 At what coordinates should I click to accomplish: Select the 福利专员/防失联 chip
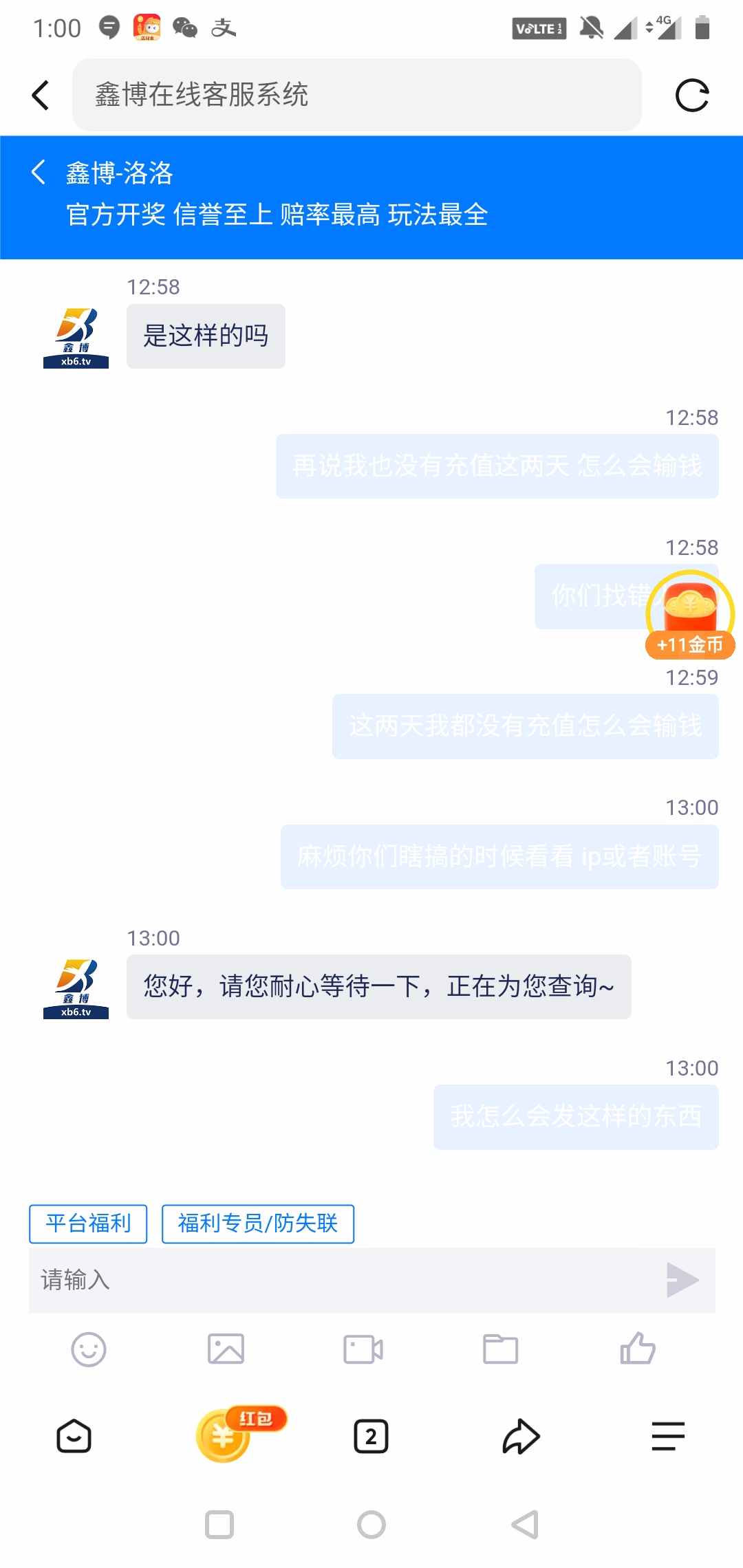pos(258,1223)
